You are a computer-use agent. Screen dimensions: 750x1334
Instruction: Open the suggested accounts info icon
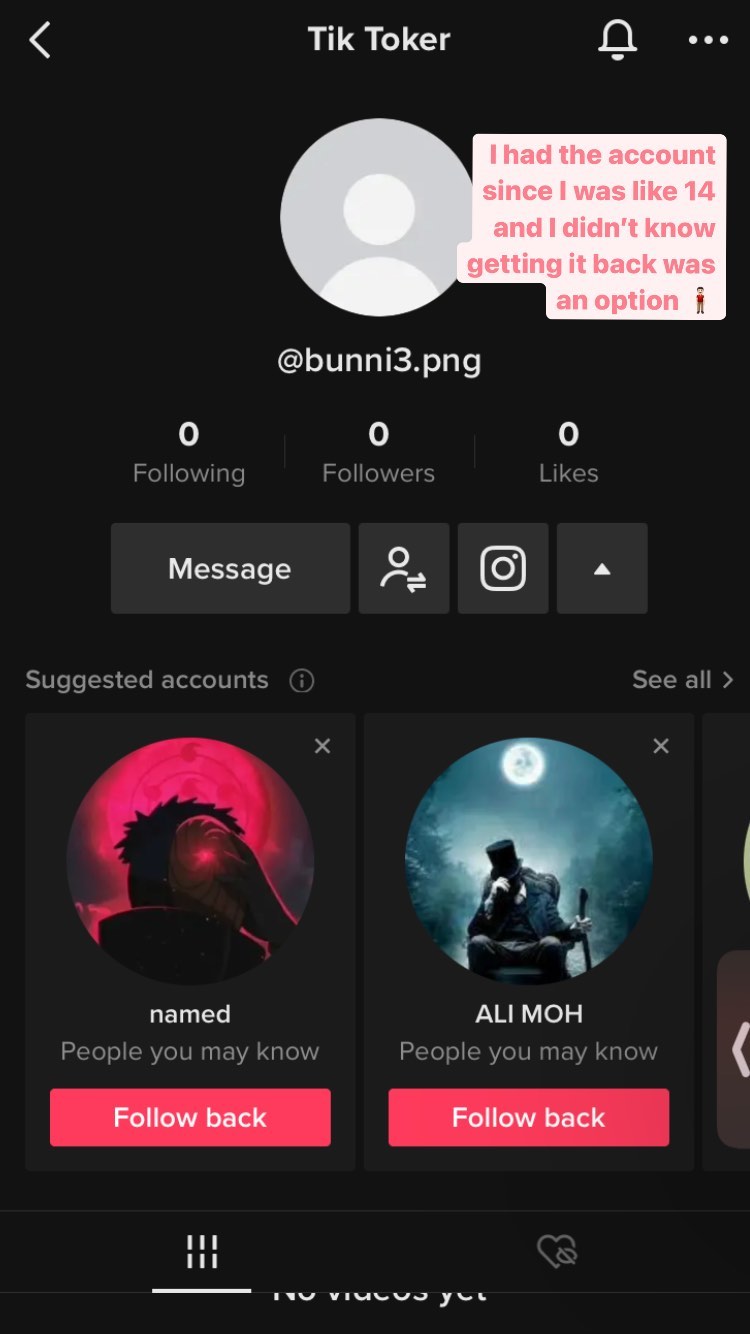click(301, 681)
